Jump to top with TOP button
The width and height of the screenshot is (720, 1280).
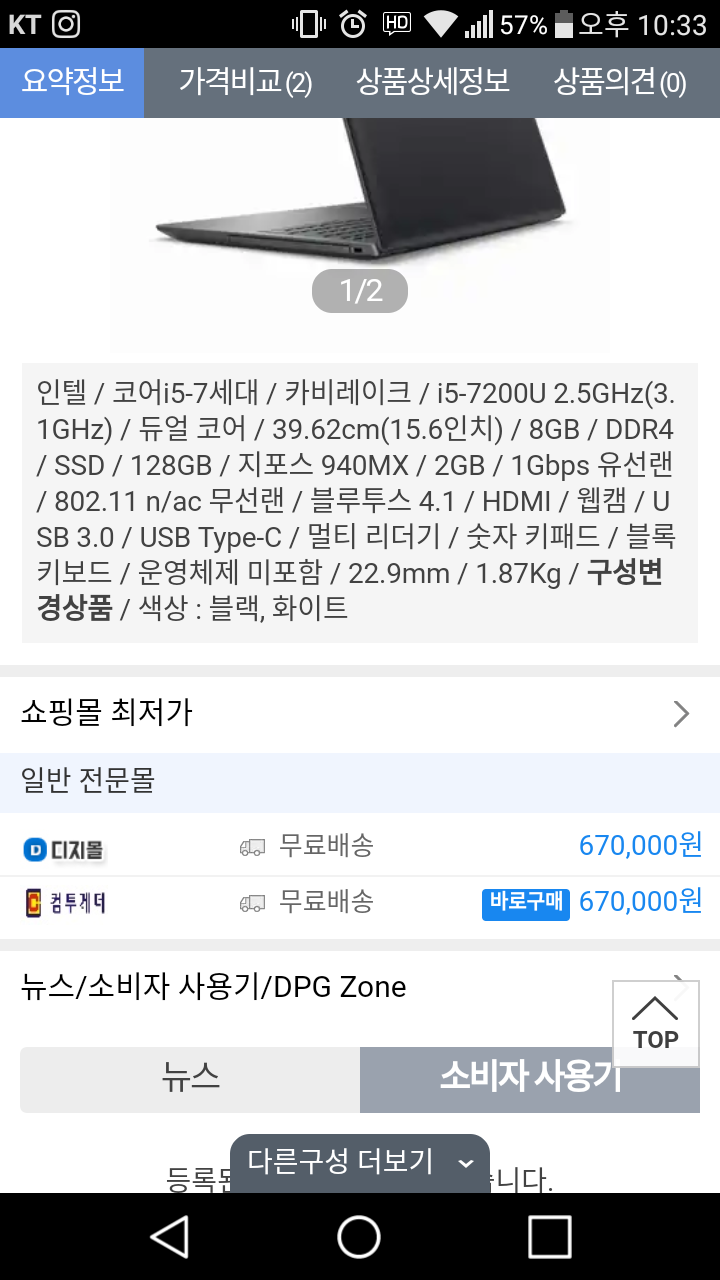[655, 1023]
